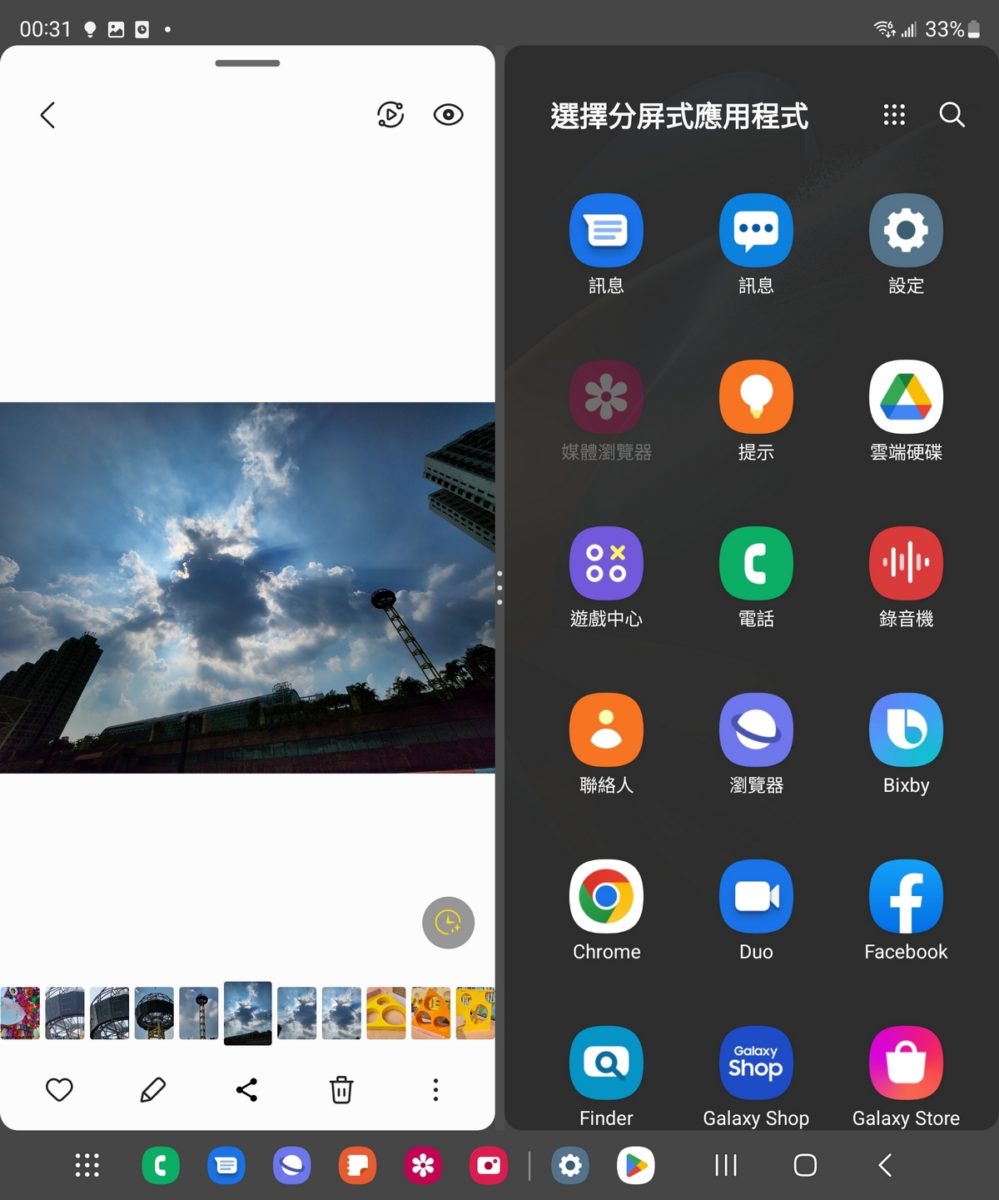The height and width of the screenshot is (1200, 999).
Task: Share the current photo
Action: click(247, 1089)
